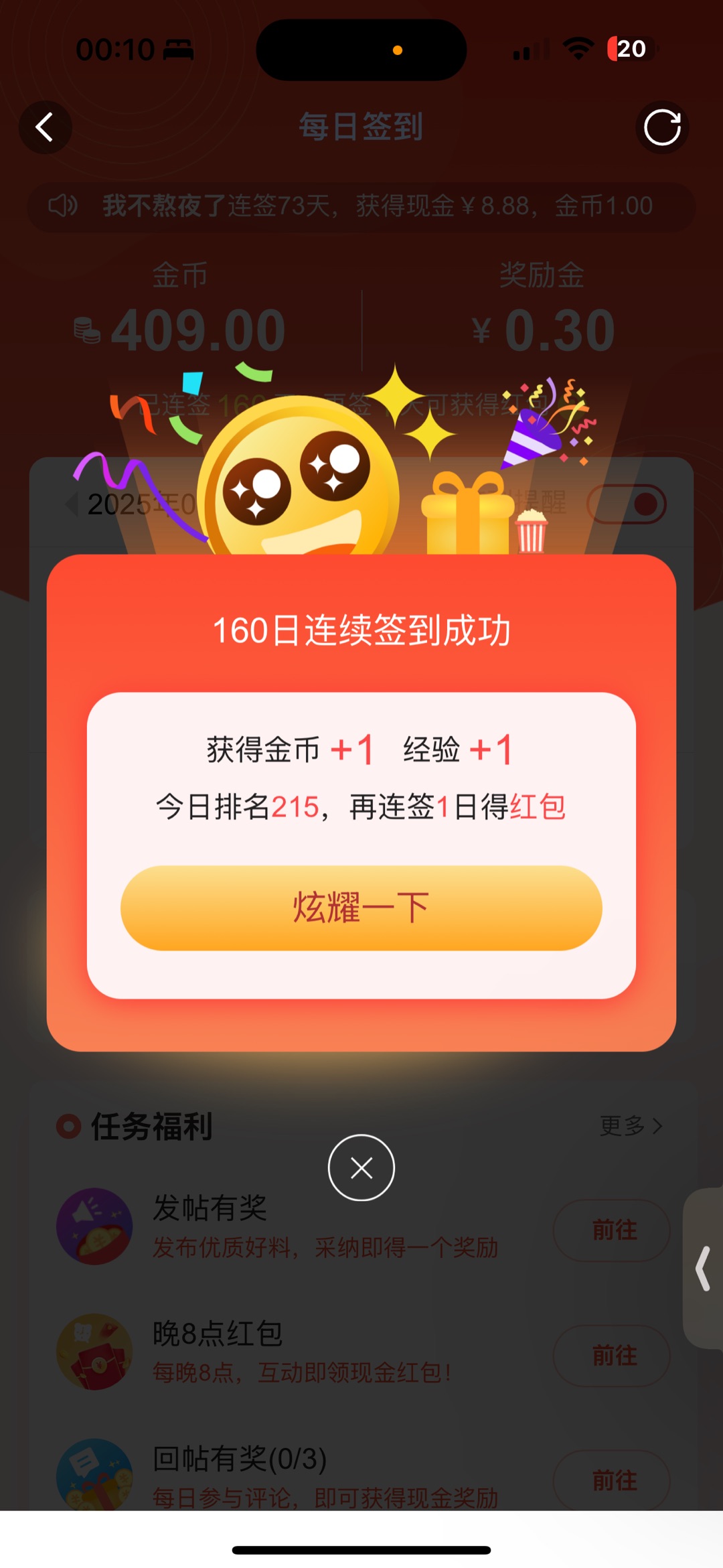Go back from the 每日签到 page
The image size is (723, 1568).
(x=45, y=127)
